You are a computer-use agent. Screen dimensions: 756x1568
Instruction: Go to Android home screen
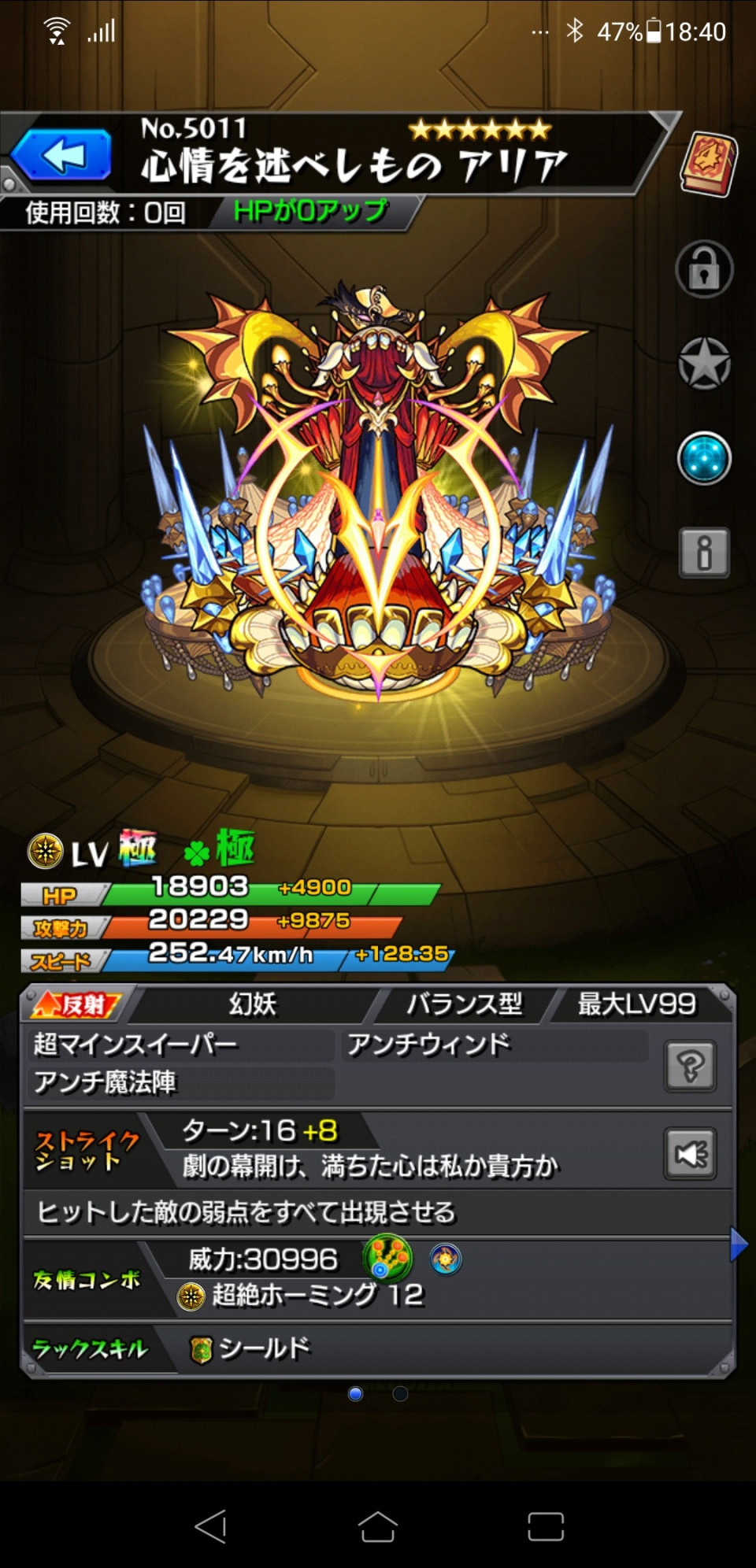(378, 1527)
